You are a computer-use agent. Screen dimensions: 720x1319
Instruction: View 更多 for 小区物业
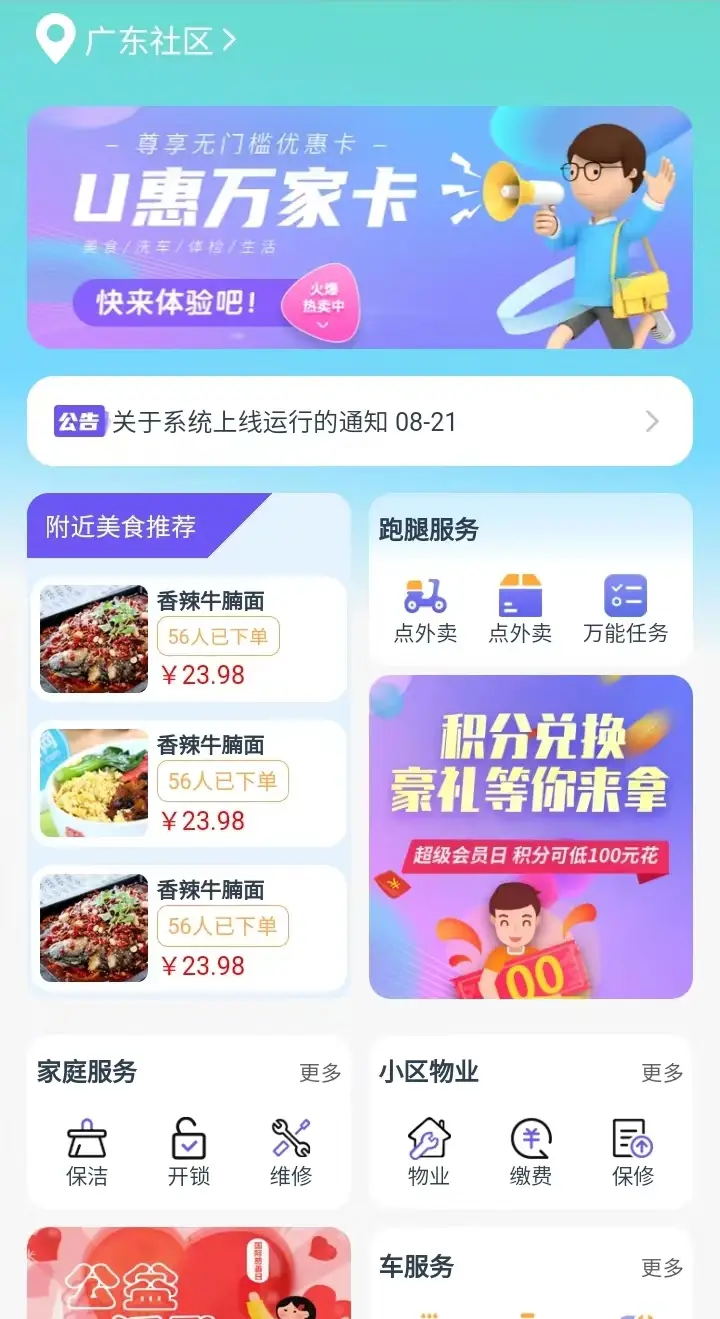pos(662,1073)
